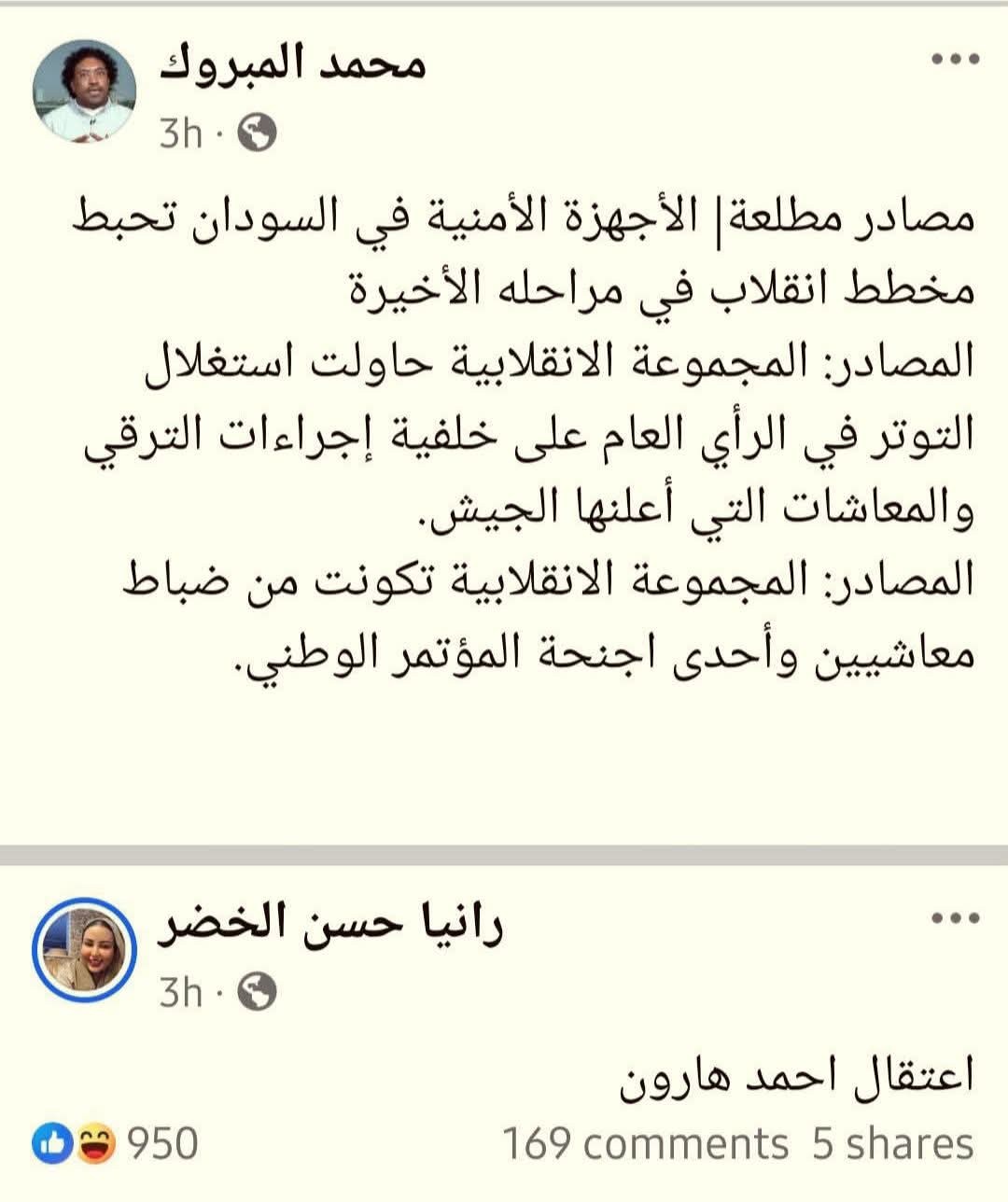Show the 950 reactions list
Screen dimensions: 1008x1202
click(116, 1143)
